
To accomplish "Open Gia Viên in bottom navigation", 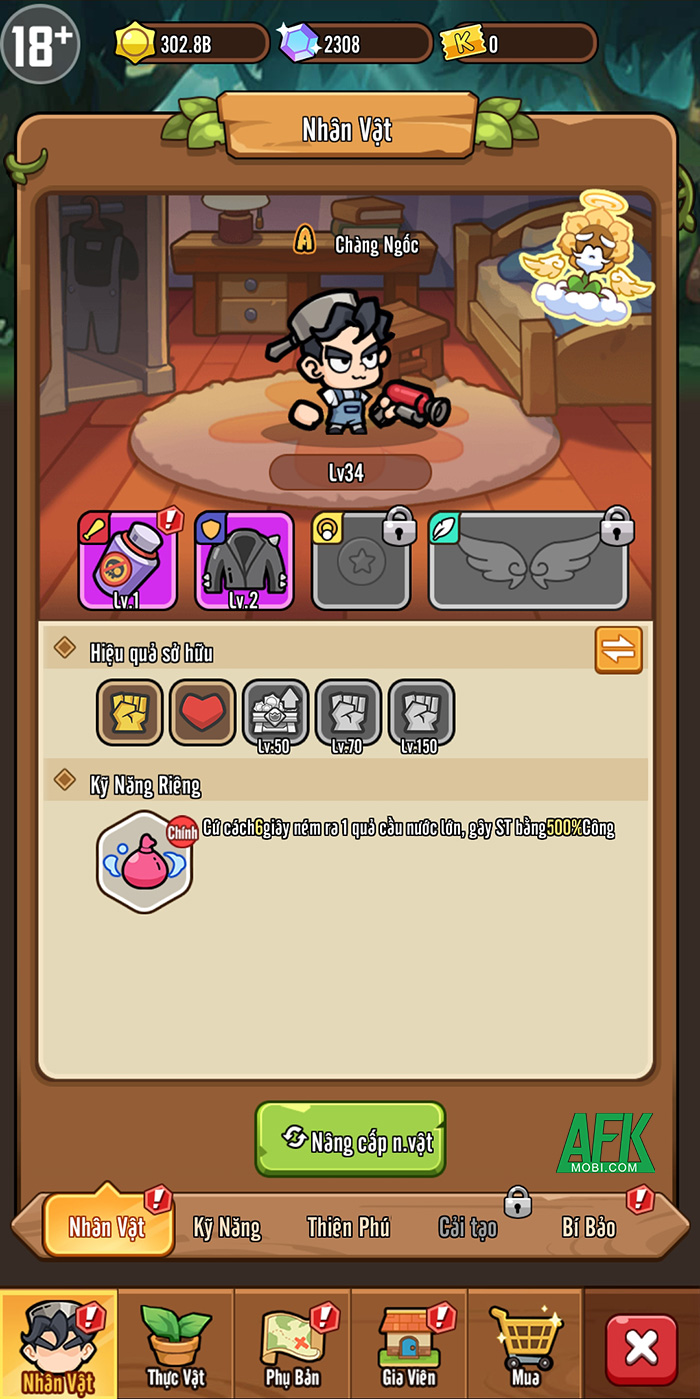I will 409,1342.
